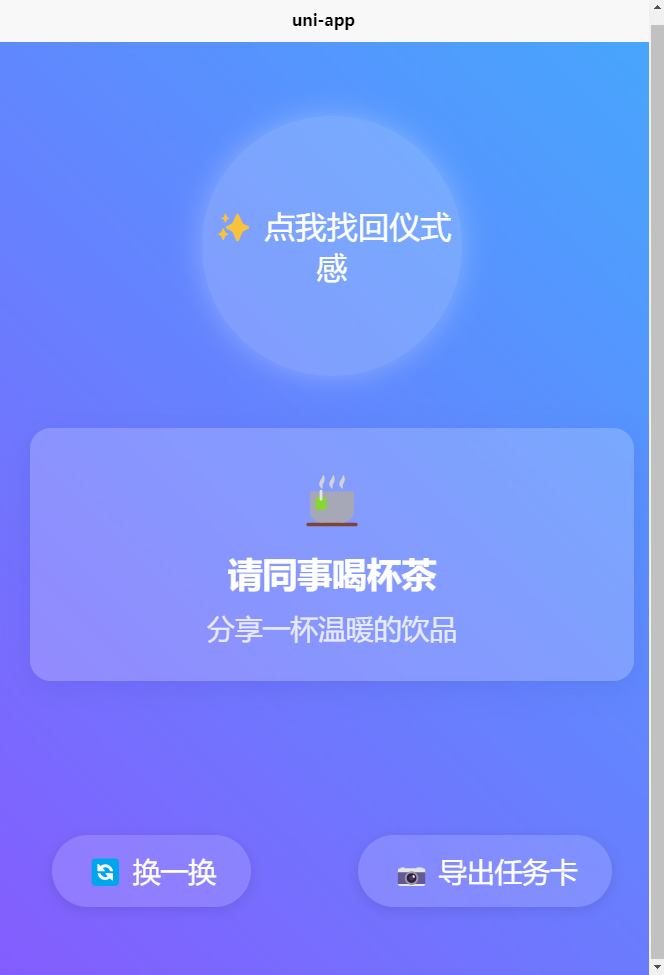Tap the 点我找回仪式感 circle button
Screen dimensions: 664x975
coord(332,246)
